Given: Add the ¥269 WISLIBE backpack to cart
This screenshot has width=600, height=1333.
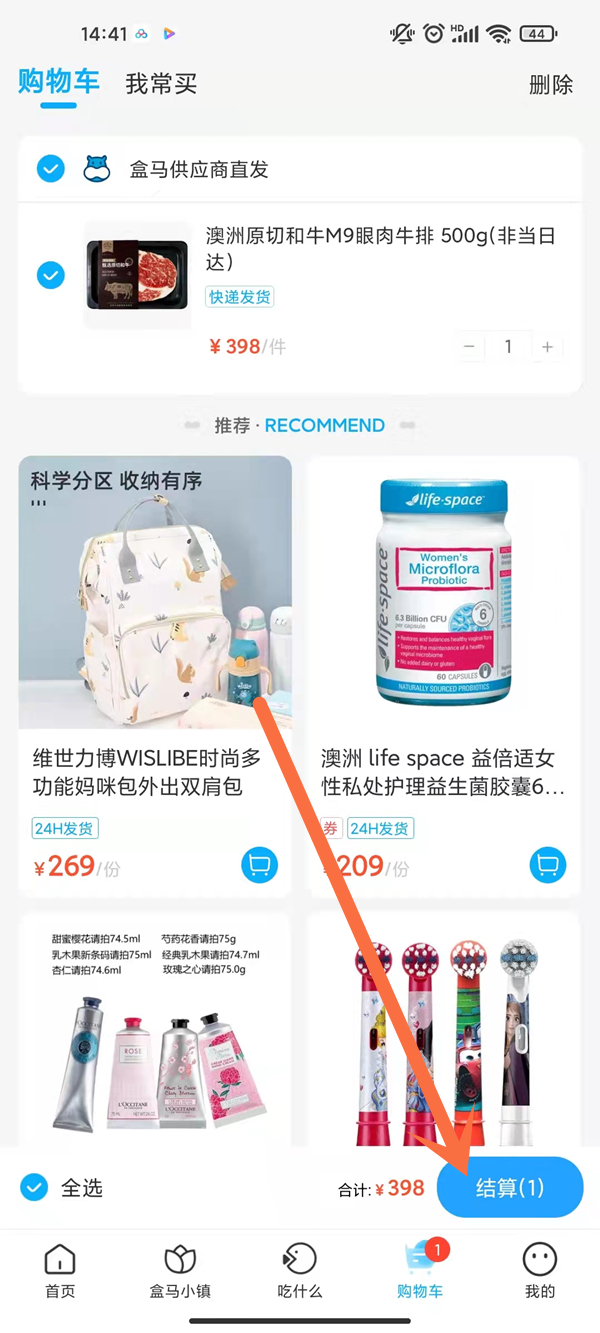Looking at the screenshot, I should click(260, 865).
